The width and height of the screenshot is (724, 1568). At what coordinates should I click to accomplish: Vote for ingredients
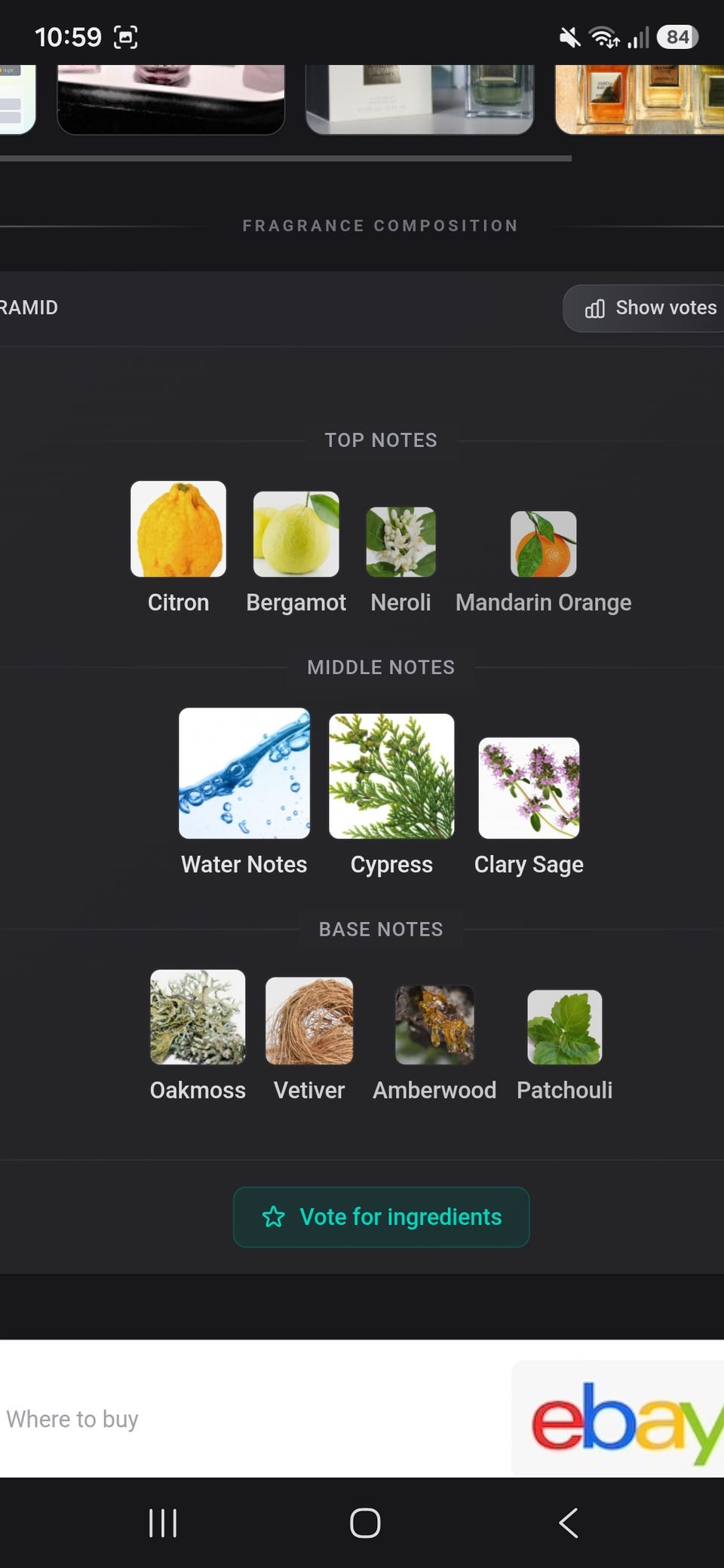coord(382,1217)
